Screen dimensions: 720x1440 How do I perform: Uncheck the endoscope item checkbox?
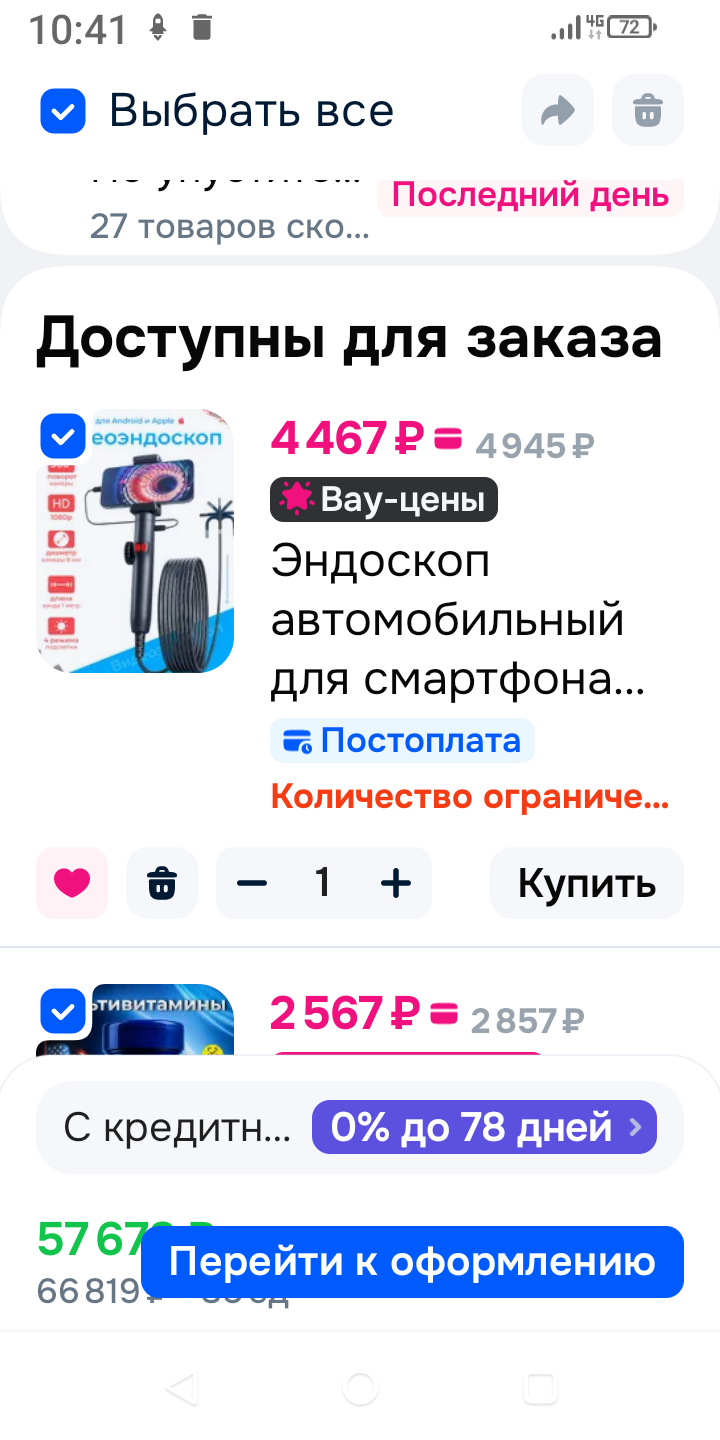coord(63,436)
